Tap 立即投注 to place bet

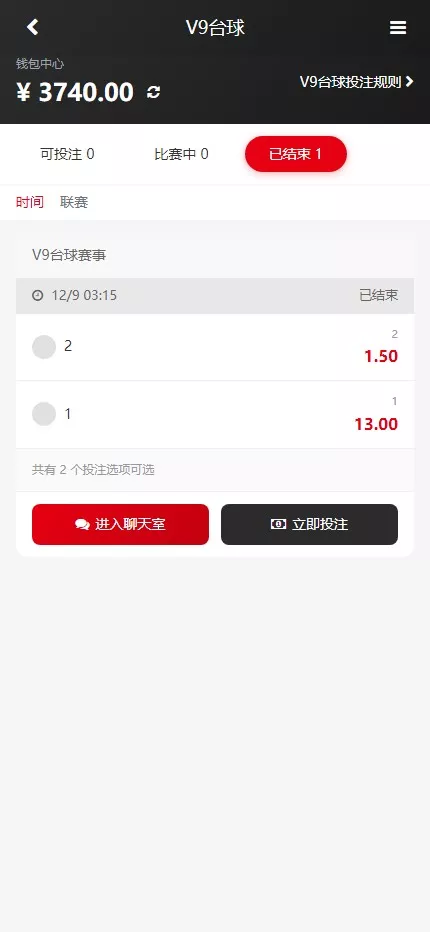click(309, 524)
